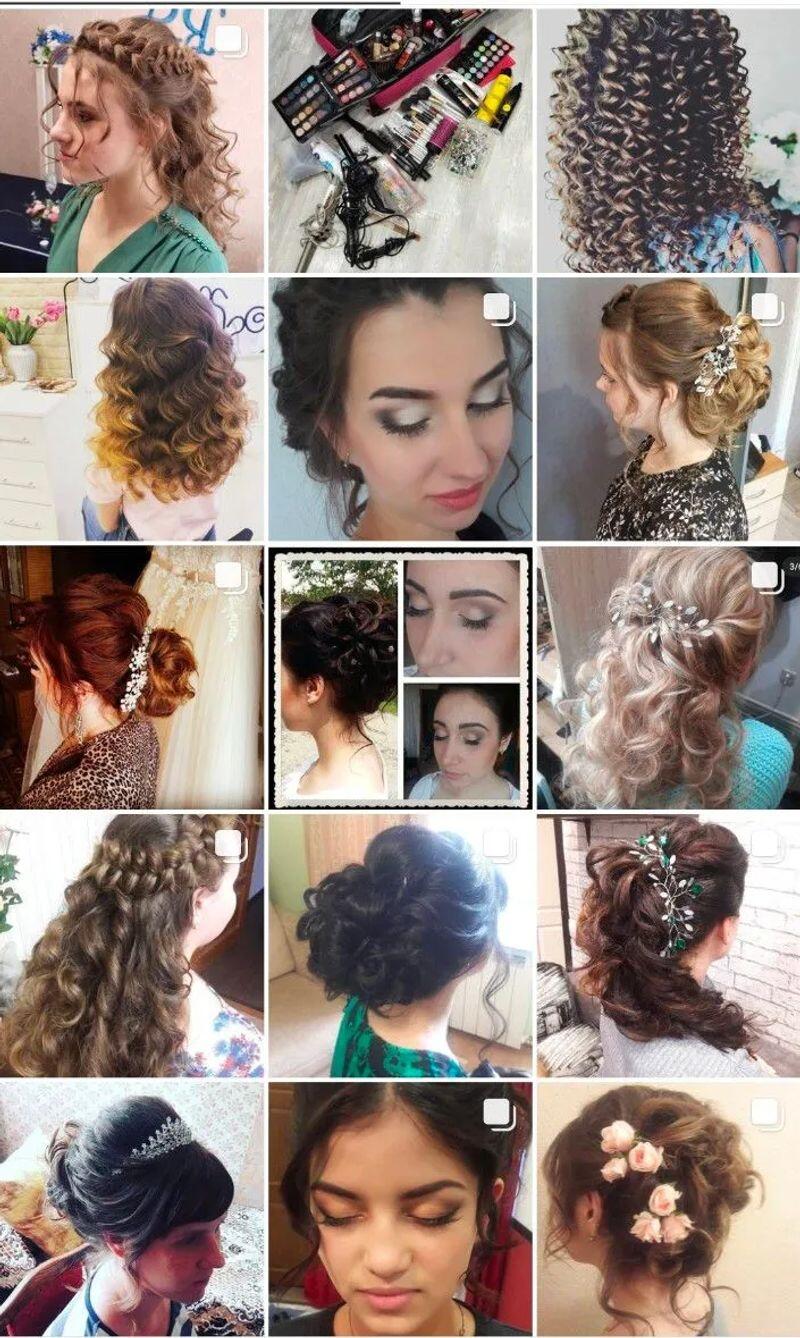View the tight spiral curls post
Image resolution: width=800 pixels, height=1338 pixels.
tap(668, 140)
